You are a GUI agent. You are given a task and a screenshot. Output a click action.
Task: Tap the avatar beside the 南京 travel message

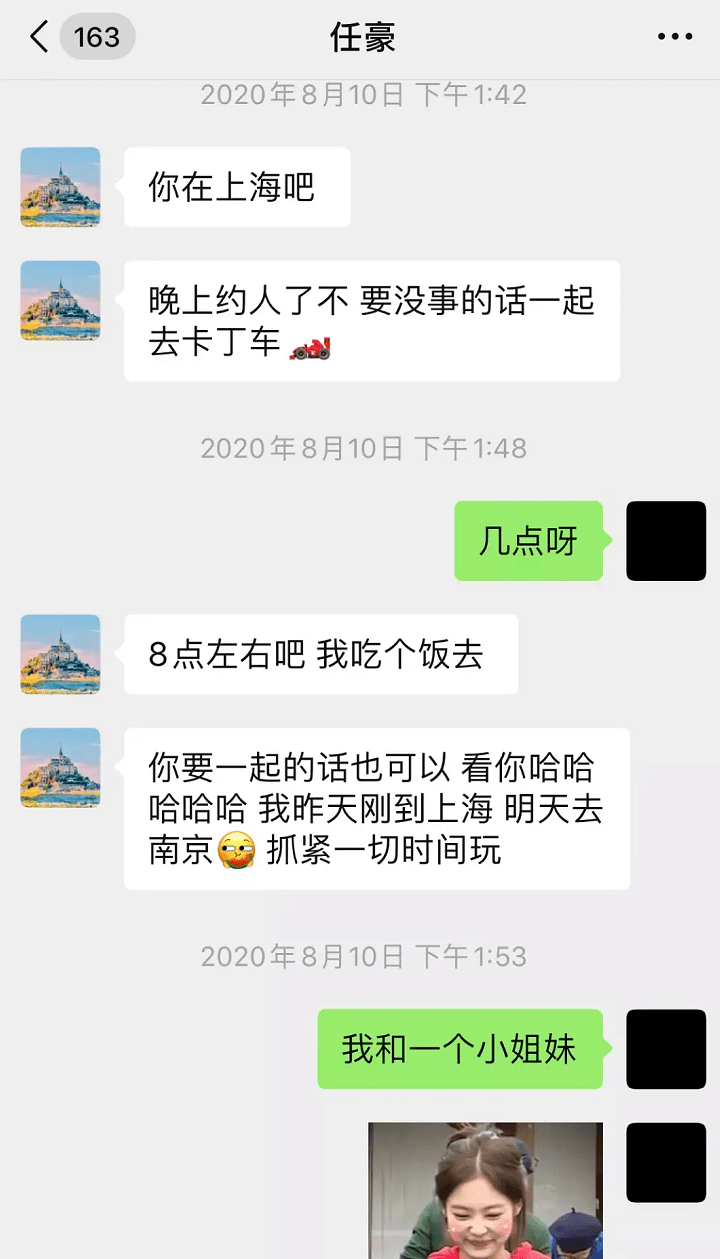pos(60,768)
